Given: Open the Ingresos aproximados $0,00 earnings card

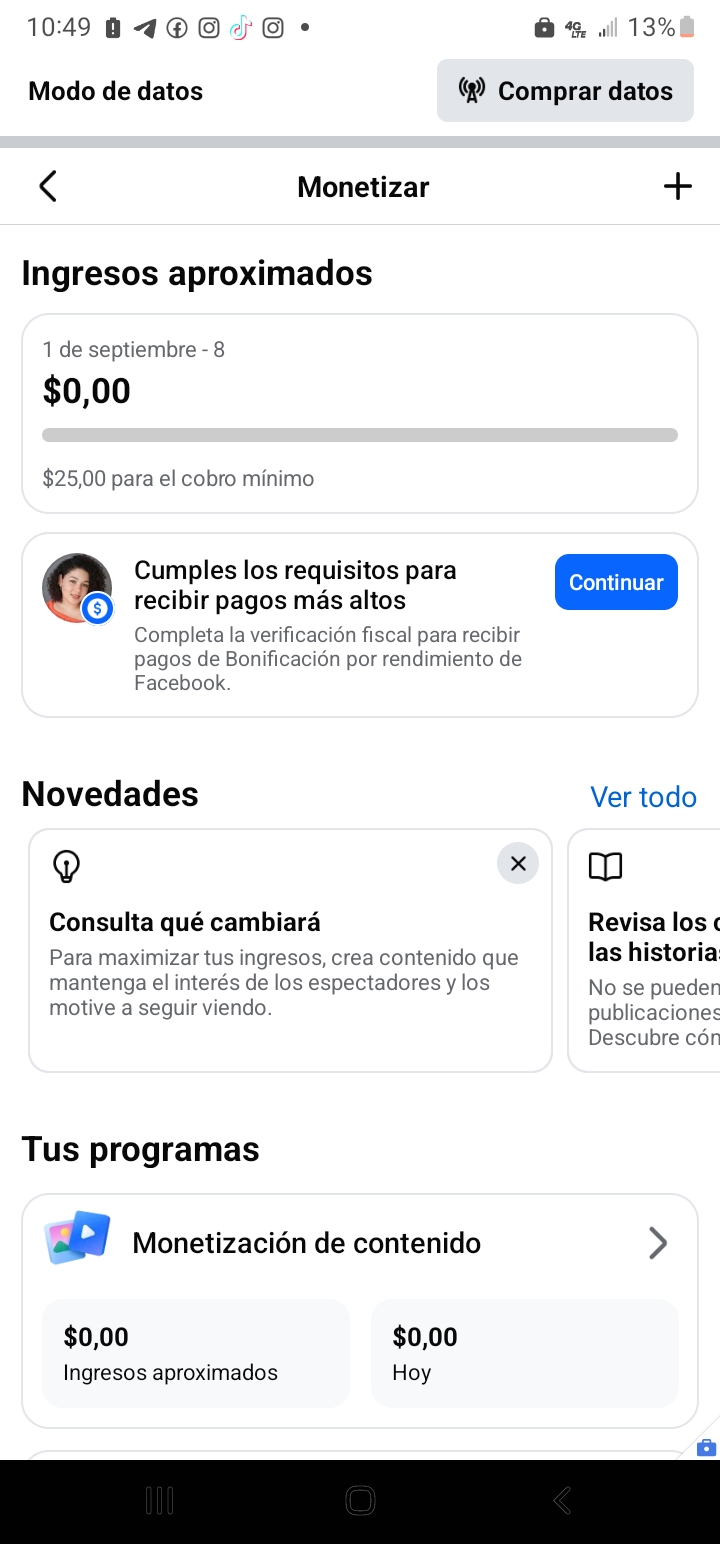Looking at the screenshot, I should click(x=360, y=414).
